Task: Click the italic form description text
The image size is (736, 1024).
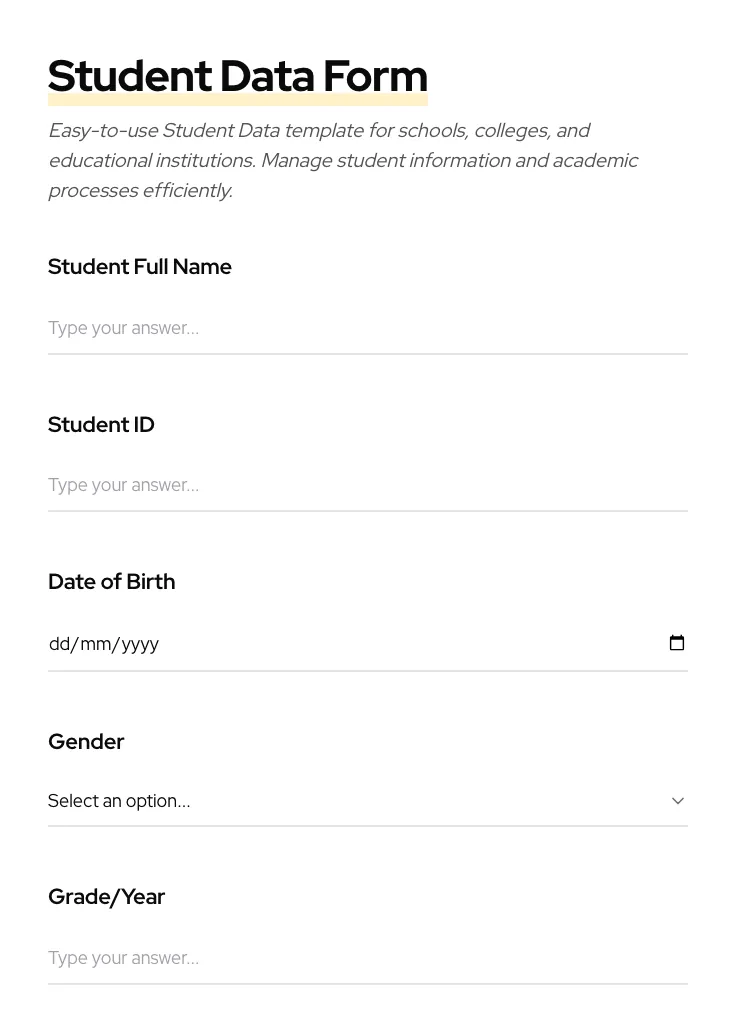Action: point(343,160)
